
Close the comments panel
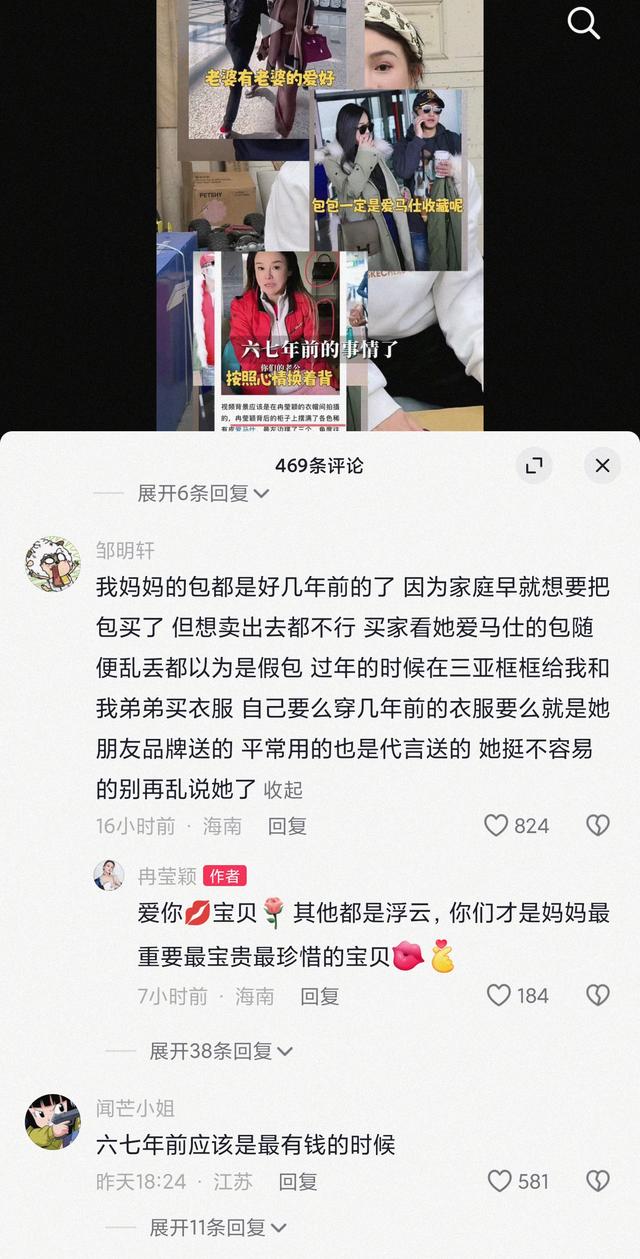pos(602,465)
